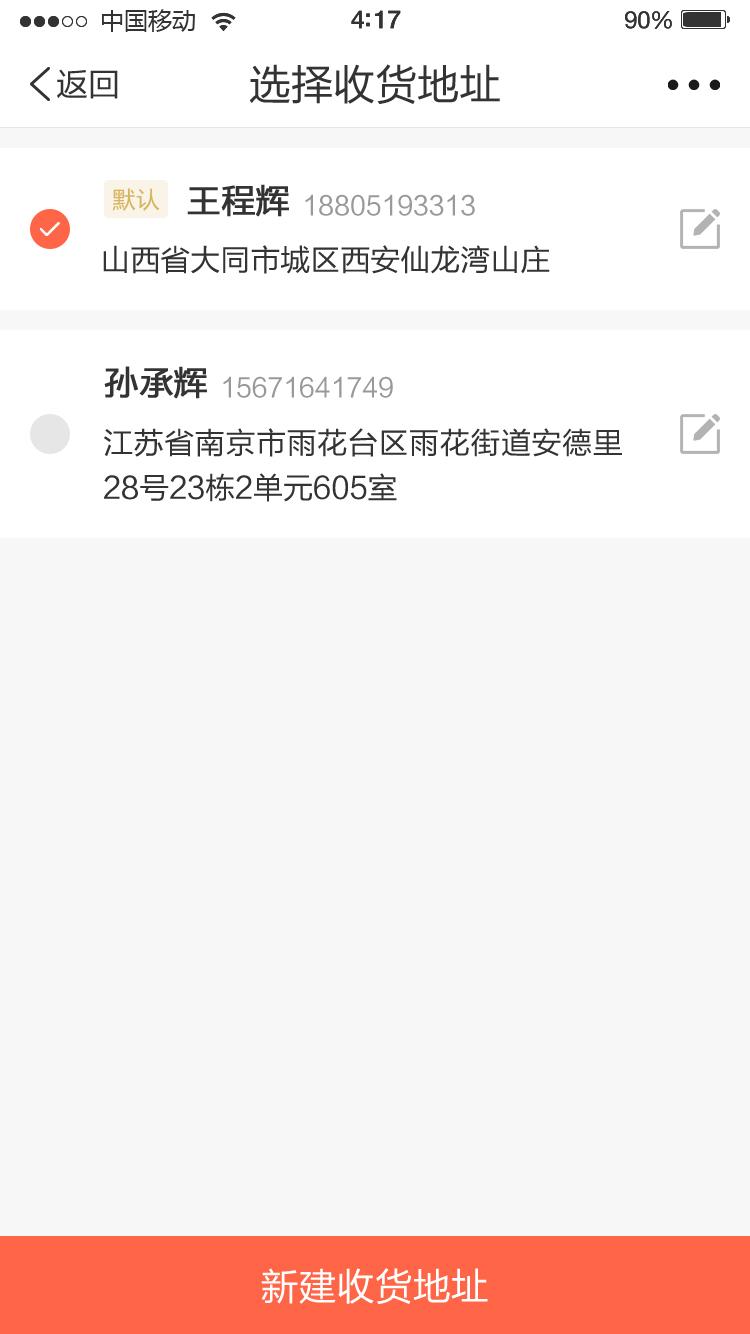The width and height of the screenshot is (750, 1334).
Task: Go back using the 返回 button
Action: (74, 85)
